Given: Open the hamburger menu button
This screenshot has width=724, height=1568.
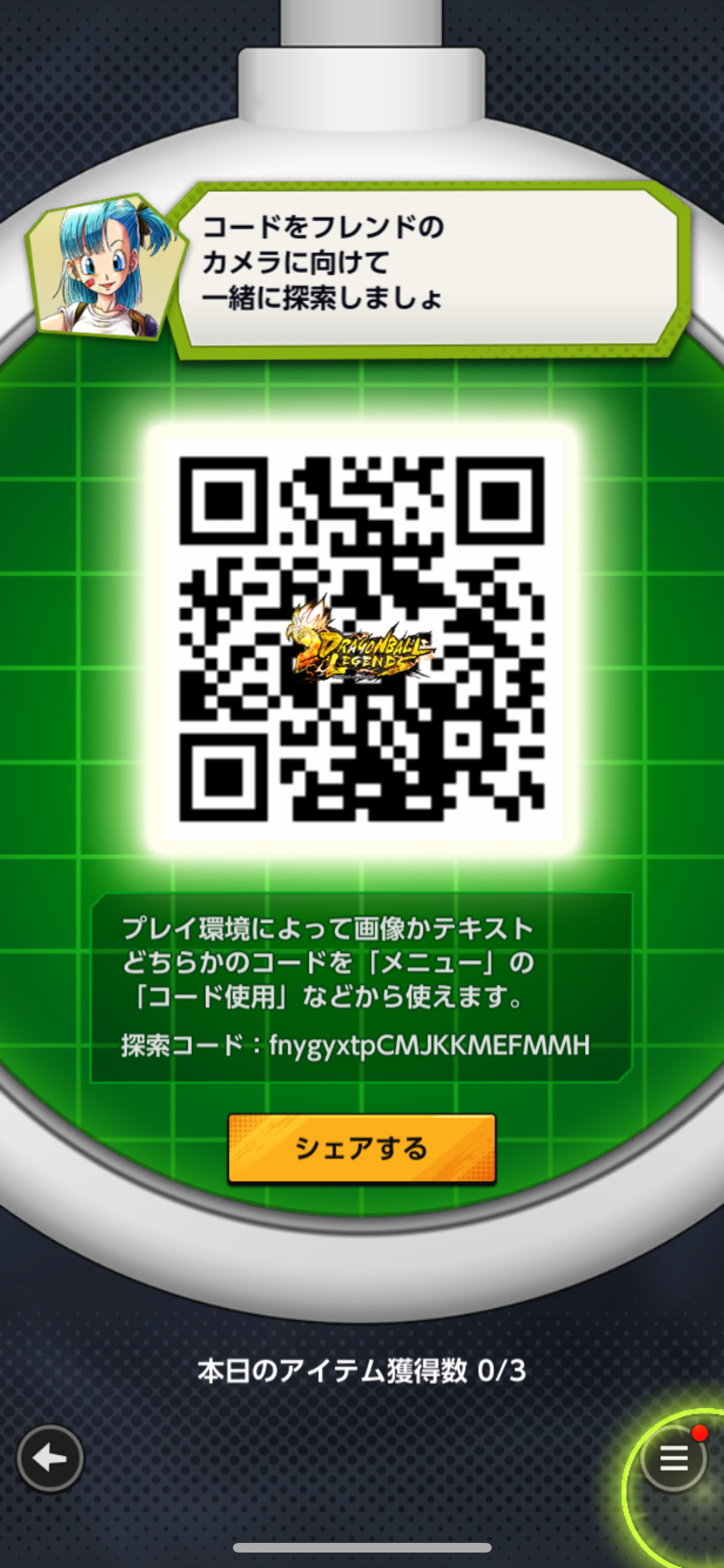Looking at the screenshot, I should pyautogui.click(x=674, y=1458).
